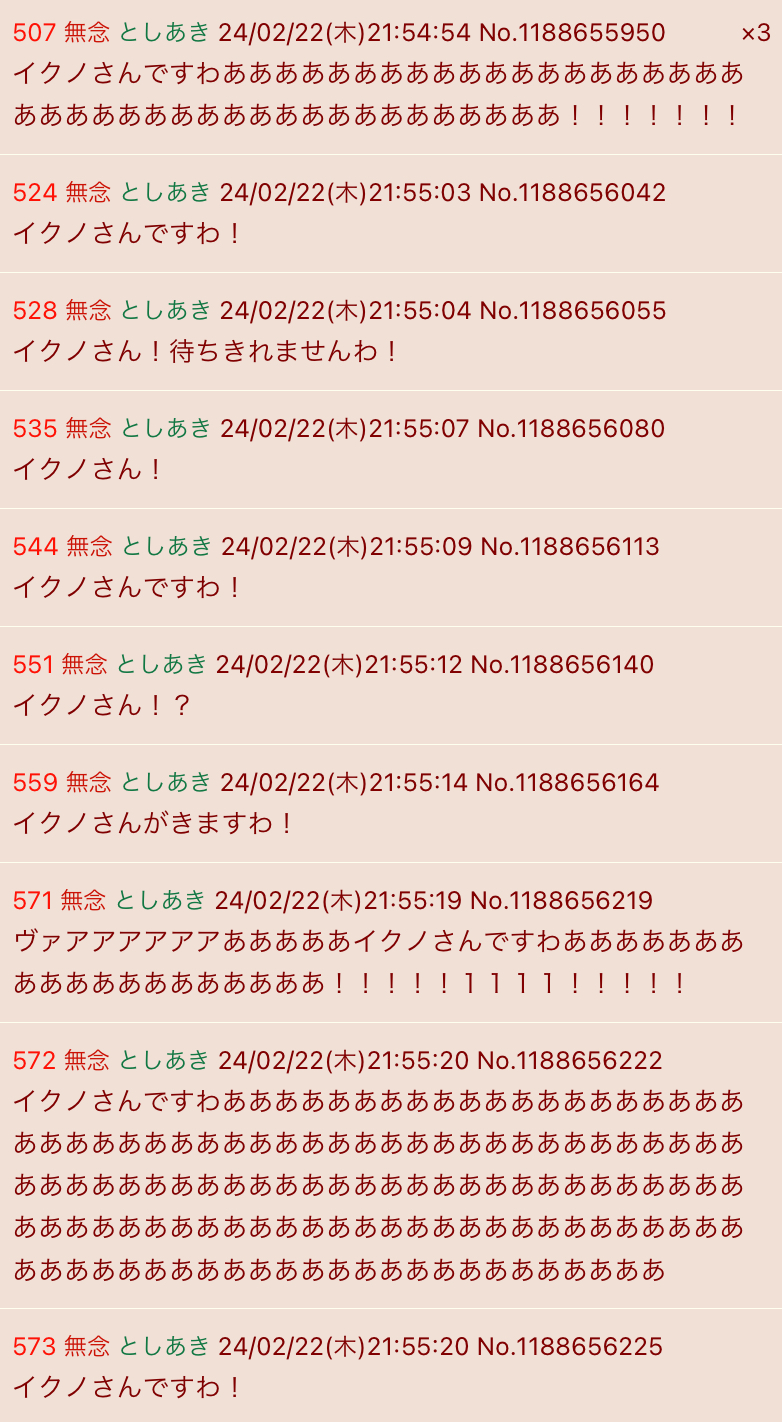This screenshot has height=1422, width=782.
Task: Open post No.1188656164 options
Action: pyautogui.click(x=567, y=782)
